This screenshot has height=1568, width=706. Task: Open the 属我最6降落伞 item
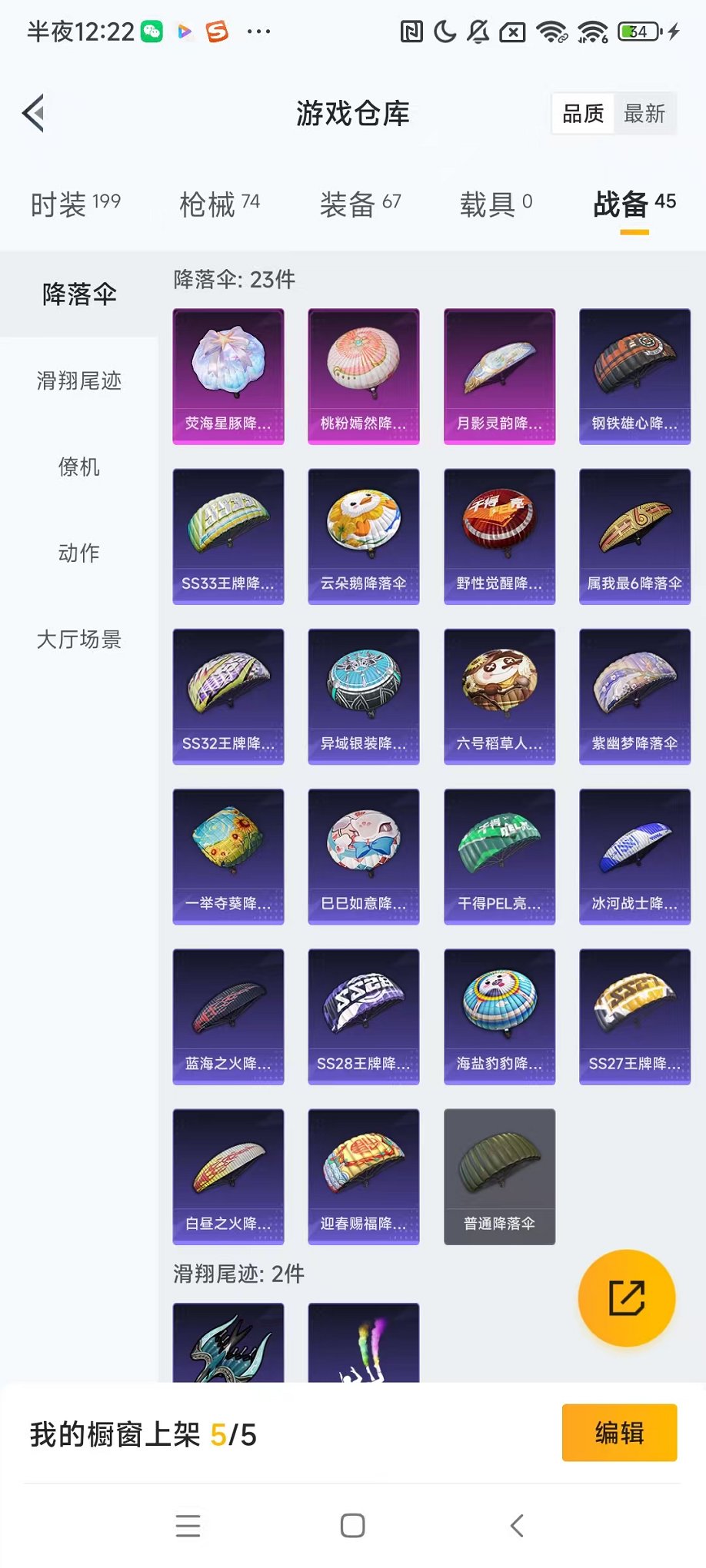pyautogui.click(x=634, y=537)
